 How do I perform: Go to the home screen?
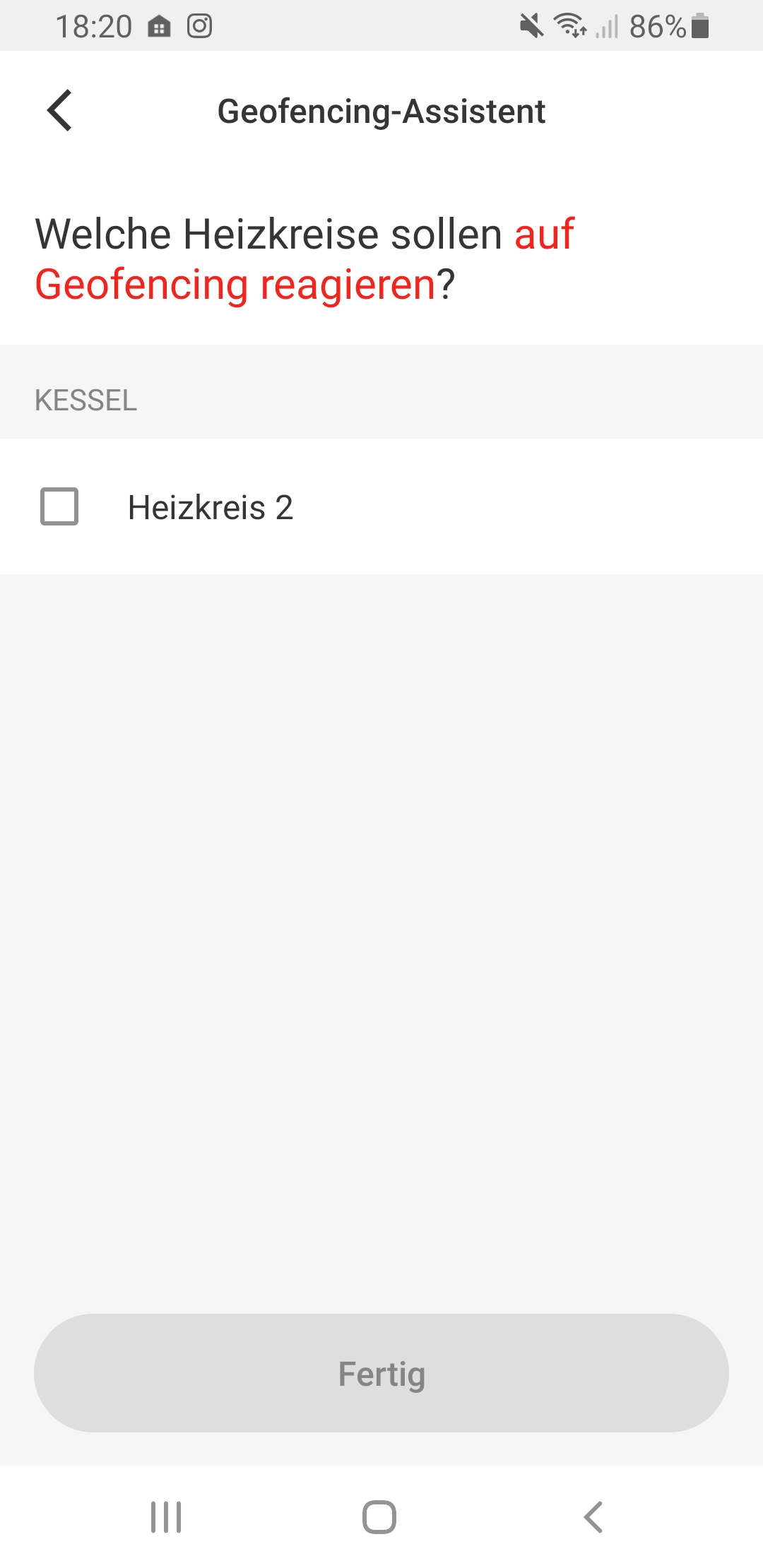[379, 1516]
